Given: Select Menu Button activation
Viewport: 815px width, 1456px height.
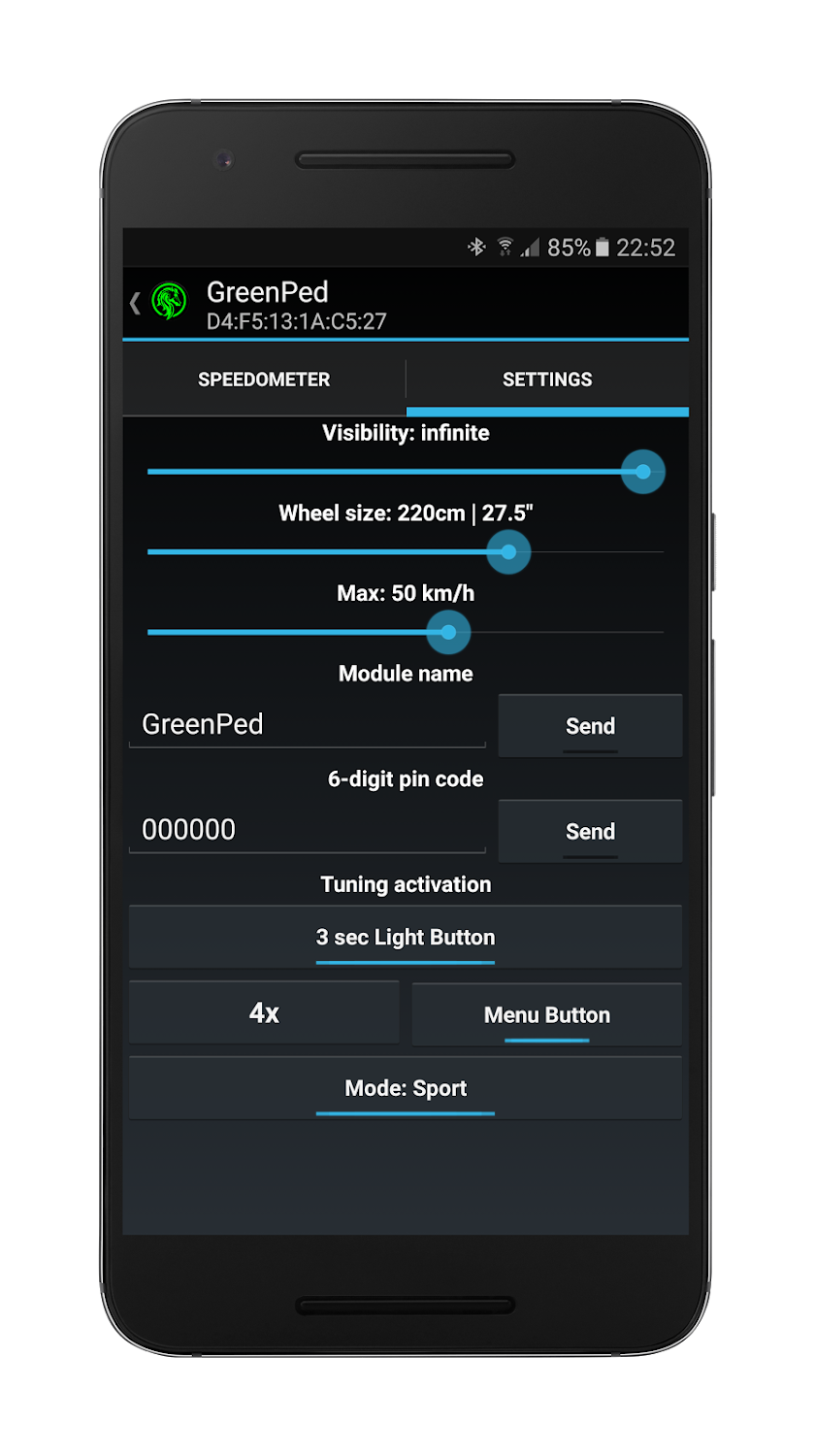Looking at the screenshot, I should (x=547, y=1014).
